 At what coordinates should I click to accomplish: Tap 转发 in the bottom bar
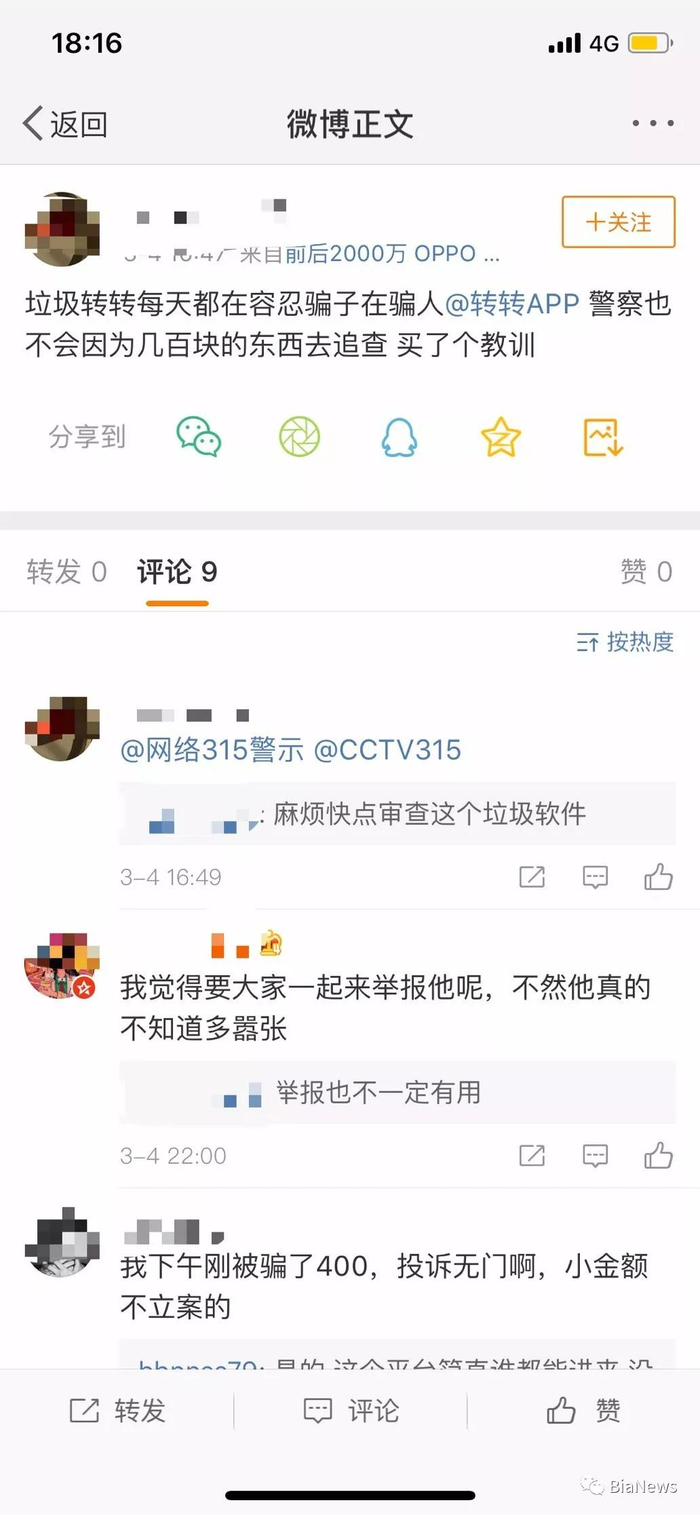pos(117,1411)
